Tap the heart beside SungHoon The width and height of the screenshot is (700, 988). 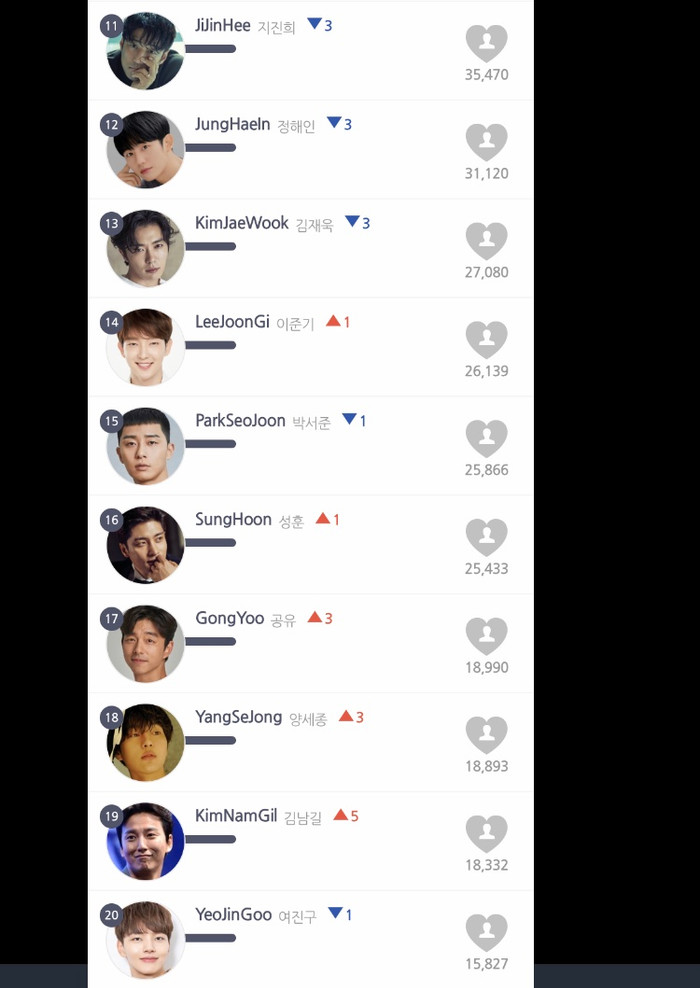click(487, 537)
